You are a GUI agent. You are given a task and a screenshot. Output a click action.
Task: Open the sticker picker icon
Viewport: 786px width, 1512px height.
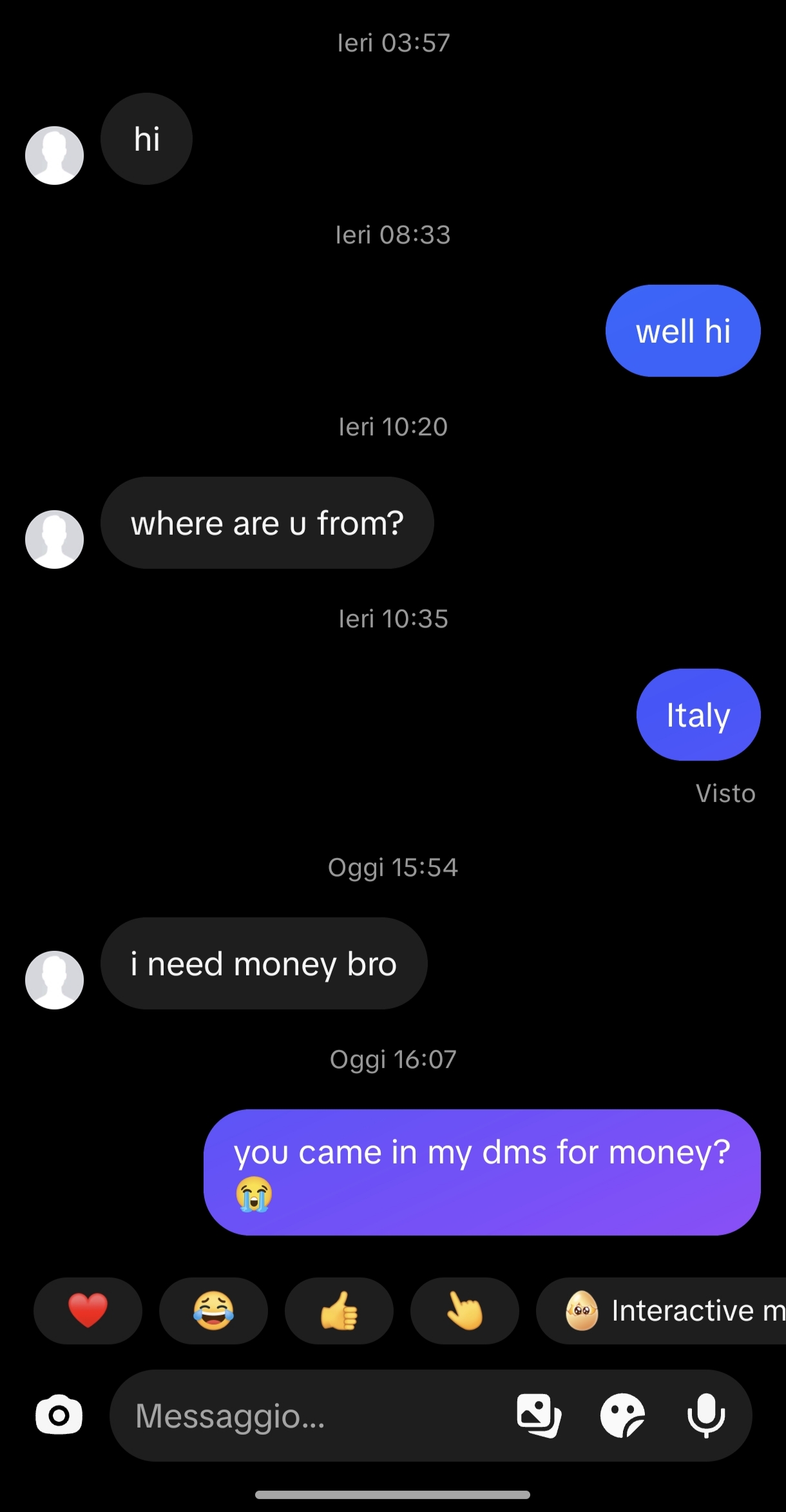[622, 1415]
